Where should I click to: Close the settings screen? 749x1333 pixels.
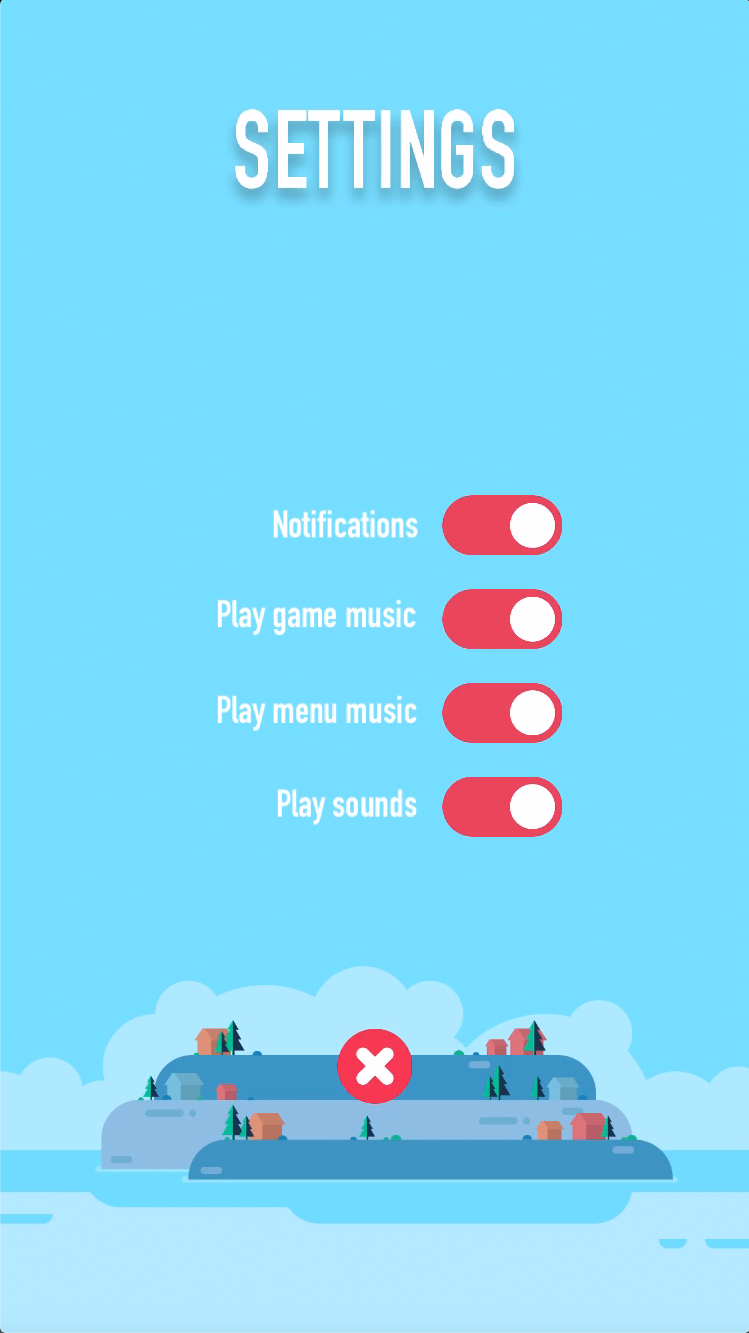point(375,1066)
